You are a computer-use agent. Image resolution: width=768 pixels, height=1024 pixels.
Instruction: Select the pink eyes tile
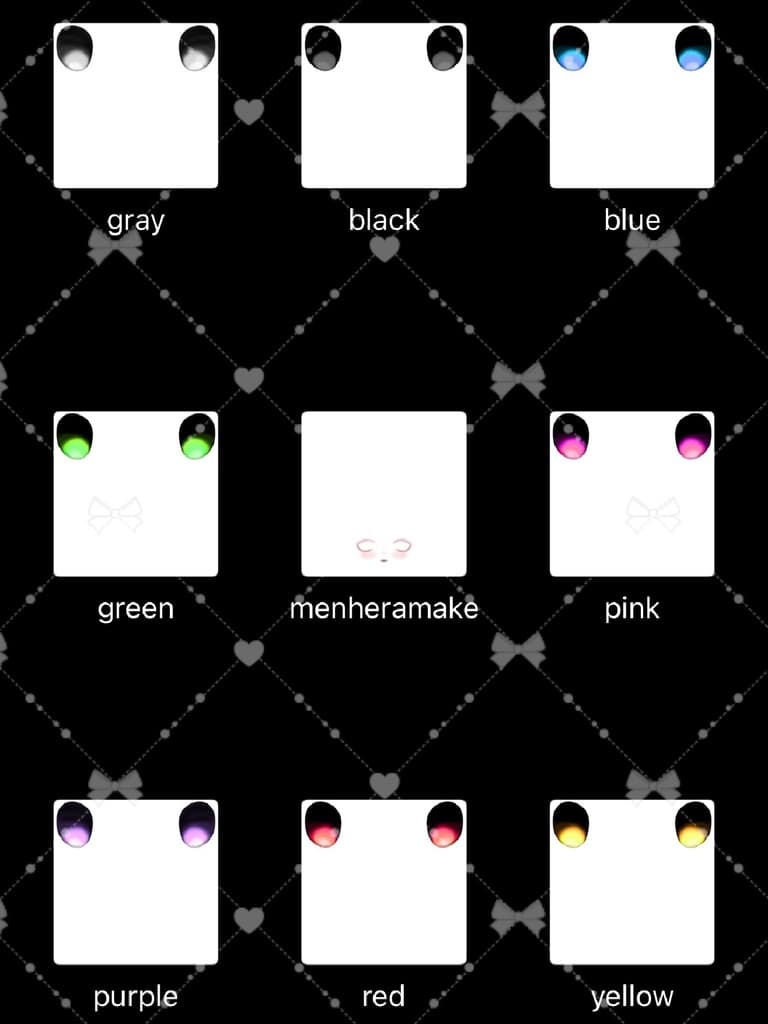pyautogui.click(x=632, y=493)
